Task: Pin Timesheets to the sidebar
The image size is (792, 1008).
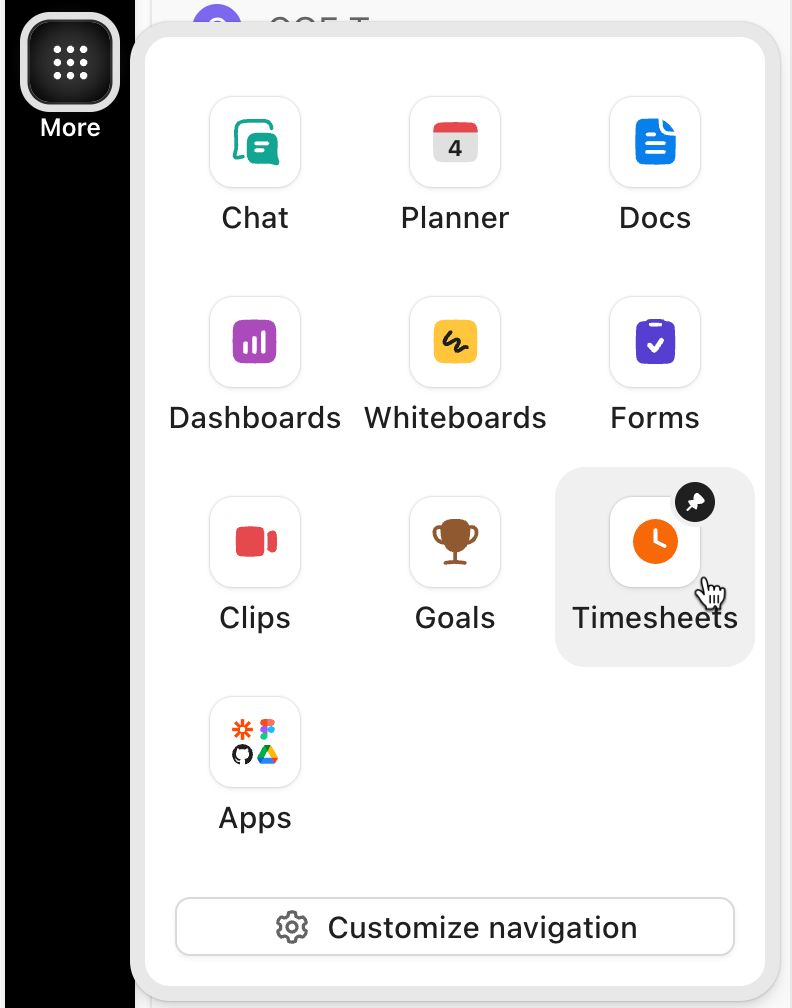Action: tap(694, 502)
